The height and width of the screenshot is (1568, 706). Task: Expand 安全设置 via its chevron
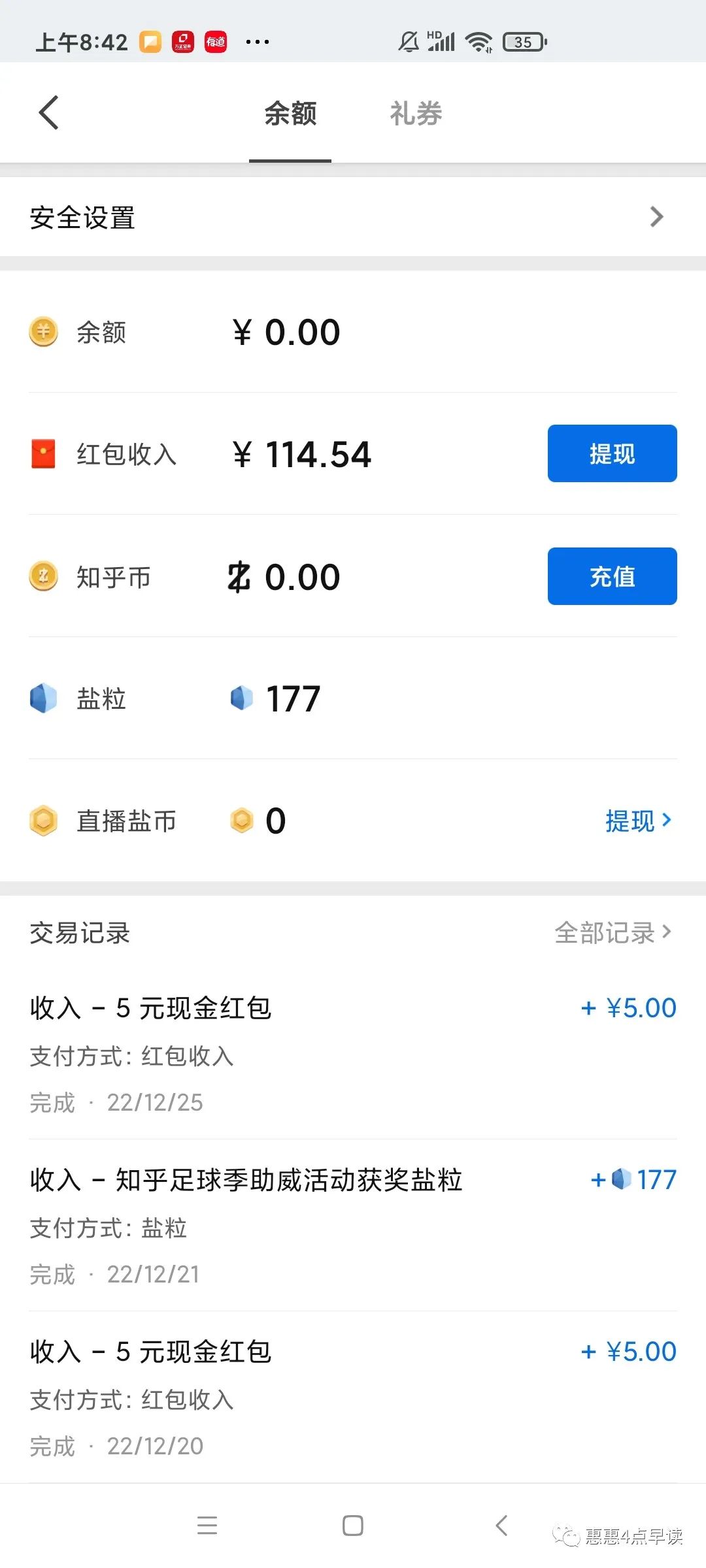[x=657, y=216]
